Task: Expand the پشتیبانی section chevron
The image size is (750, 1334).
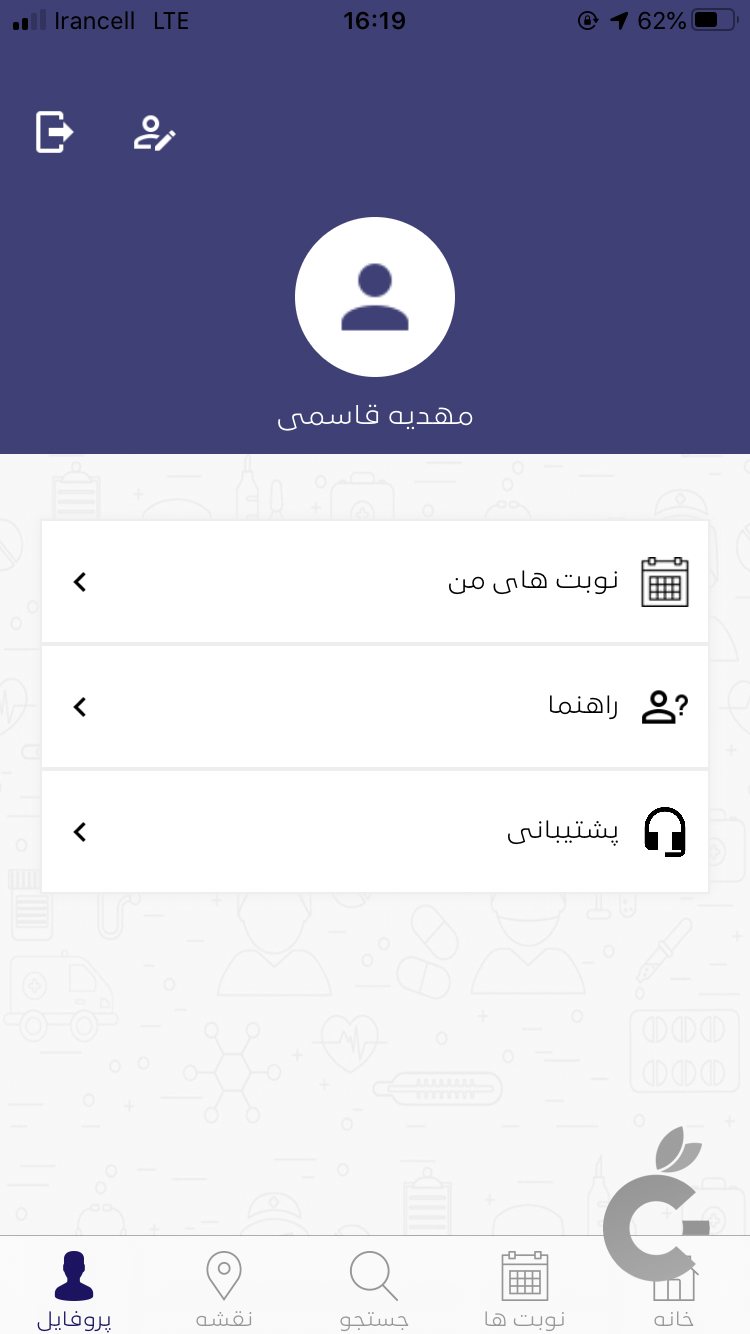Action: pyautogui.click(x=79, y=831)
